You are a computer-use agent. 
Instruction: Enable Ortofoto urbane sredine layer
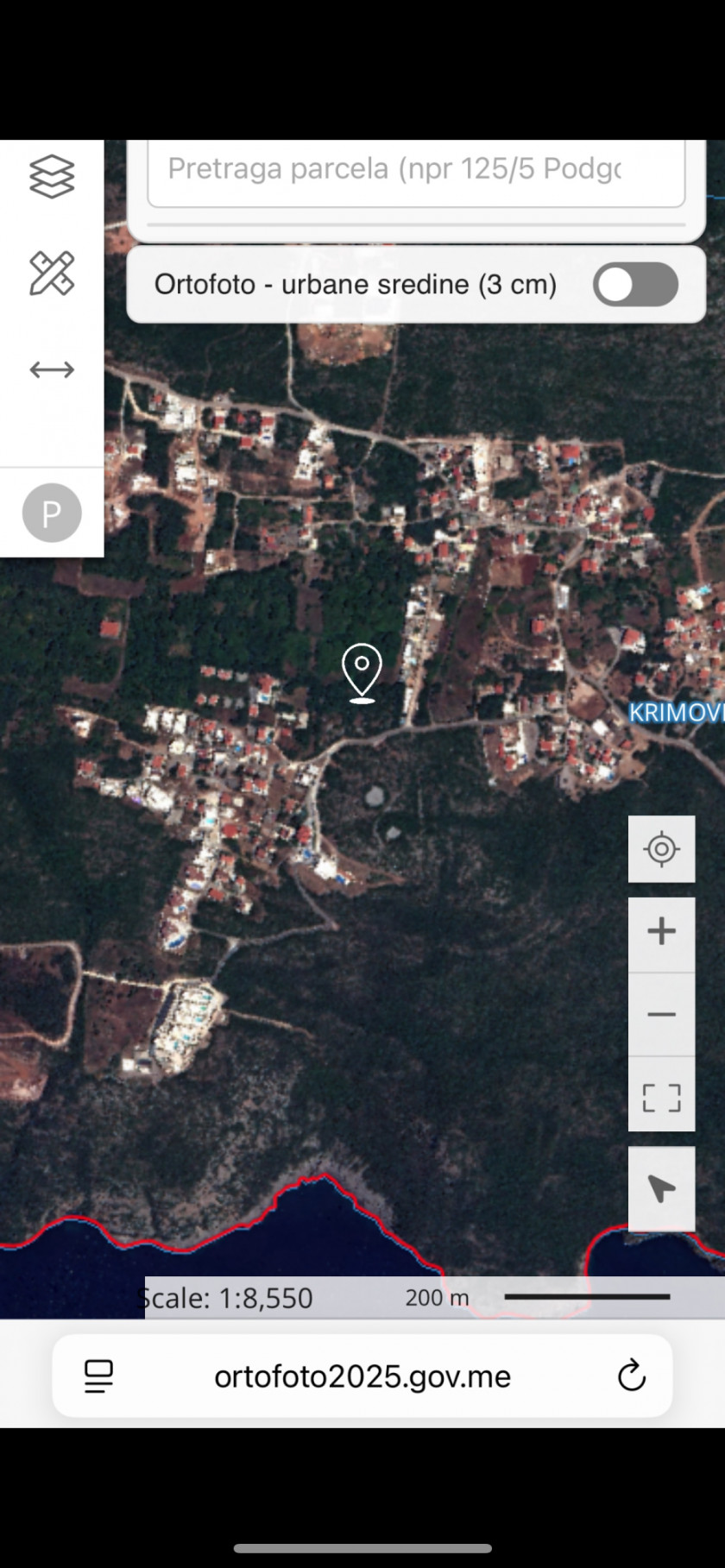tap(635, 285)
